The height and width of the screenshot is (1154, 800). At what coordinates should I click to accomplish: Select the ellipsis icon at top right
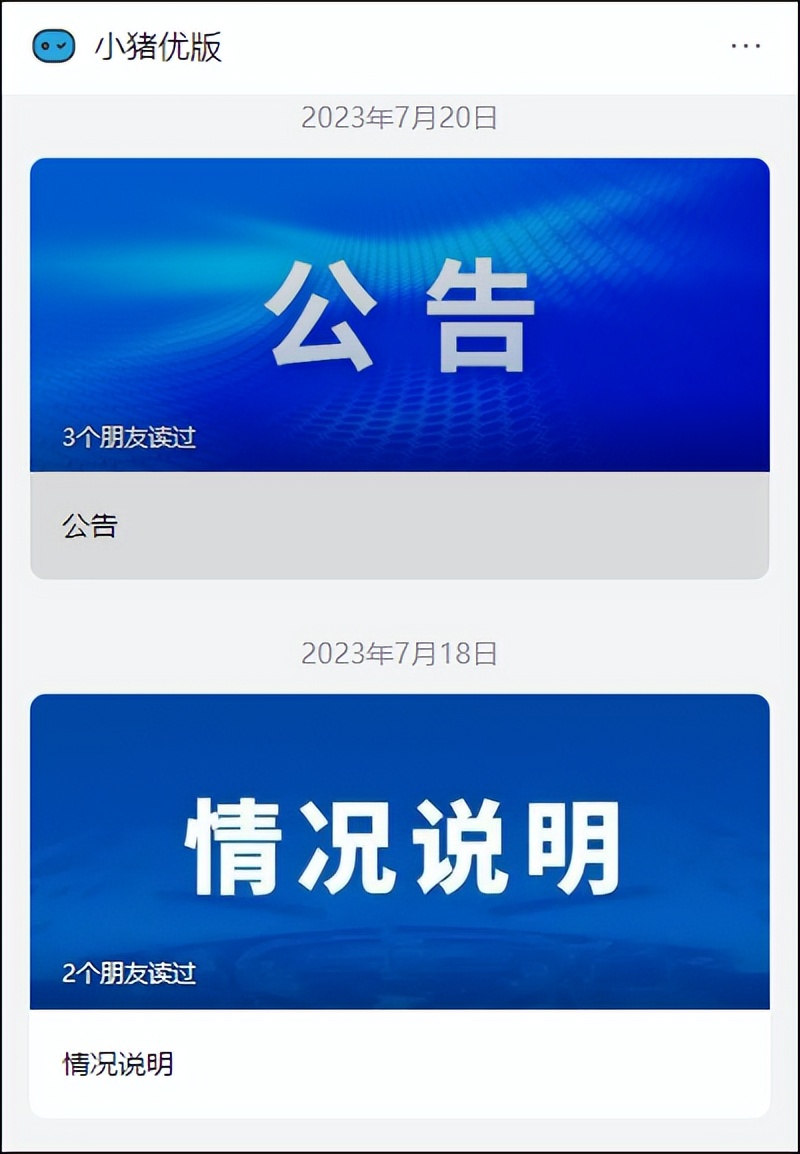click(x=744, y=44)
